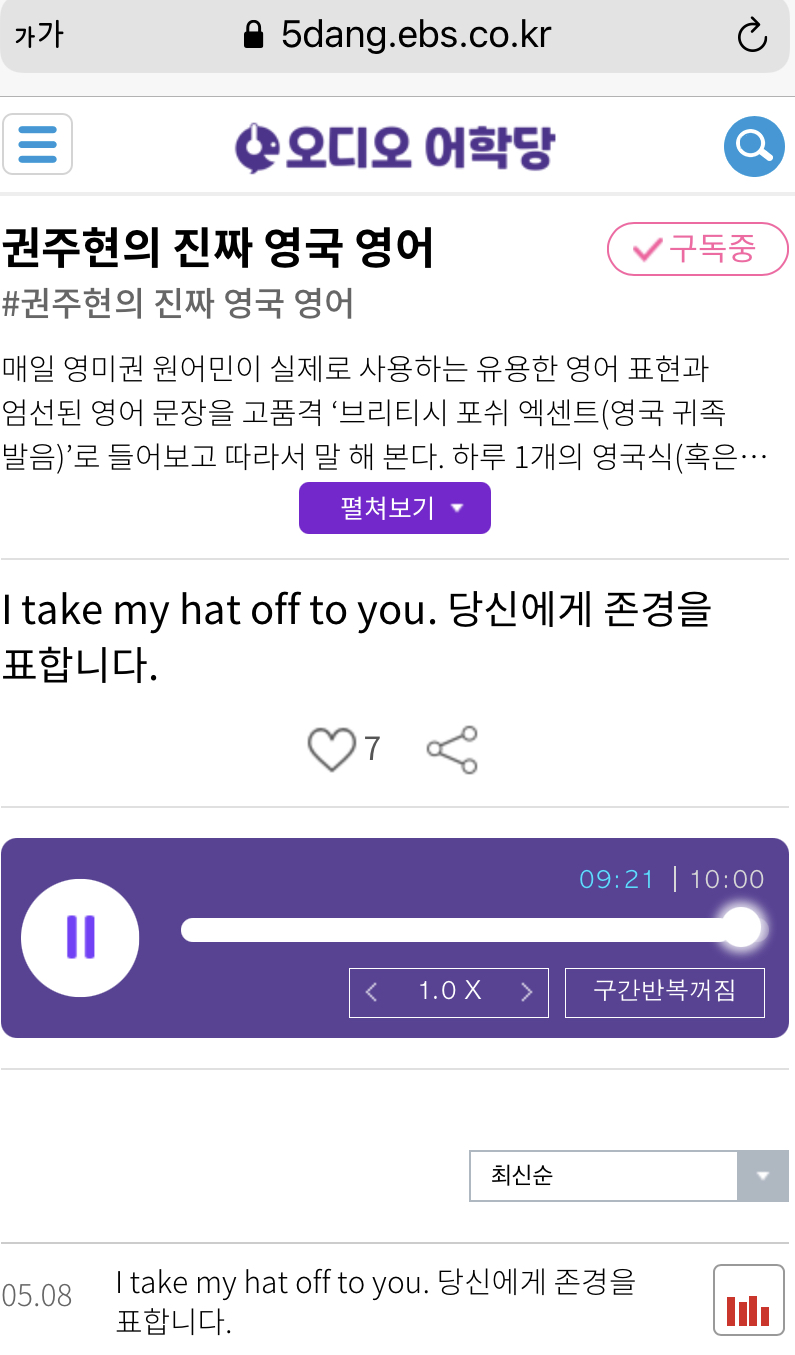Open the program title 권주현의 진짜 영국 영어
Screen dimensions: 795x1355
215,243
